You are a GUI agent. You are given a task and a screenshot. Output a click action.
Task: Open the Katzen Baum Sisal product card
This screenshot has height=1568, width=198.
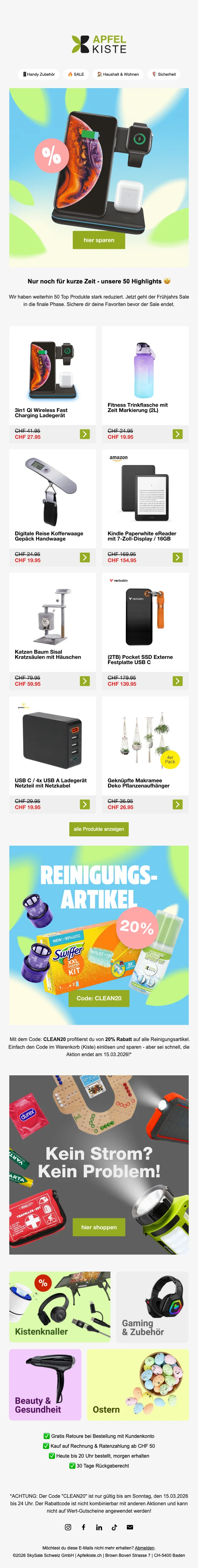[52, 624]
